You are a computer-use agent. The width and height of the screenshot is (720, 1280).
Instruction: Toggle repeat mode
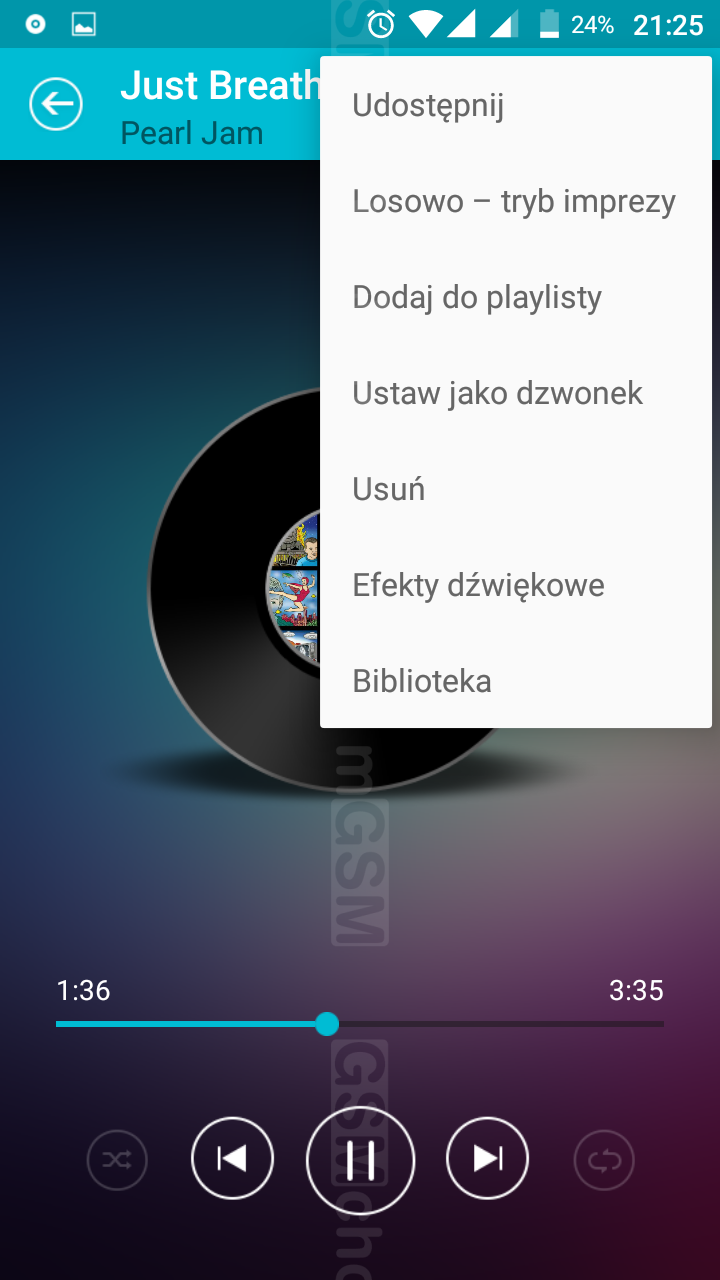pyautogui.click(x=604, y=1160)
